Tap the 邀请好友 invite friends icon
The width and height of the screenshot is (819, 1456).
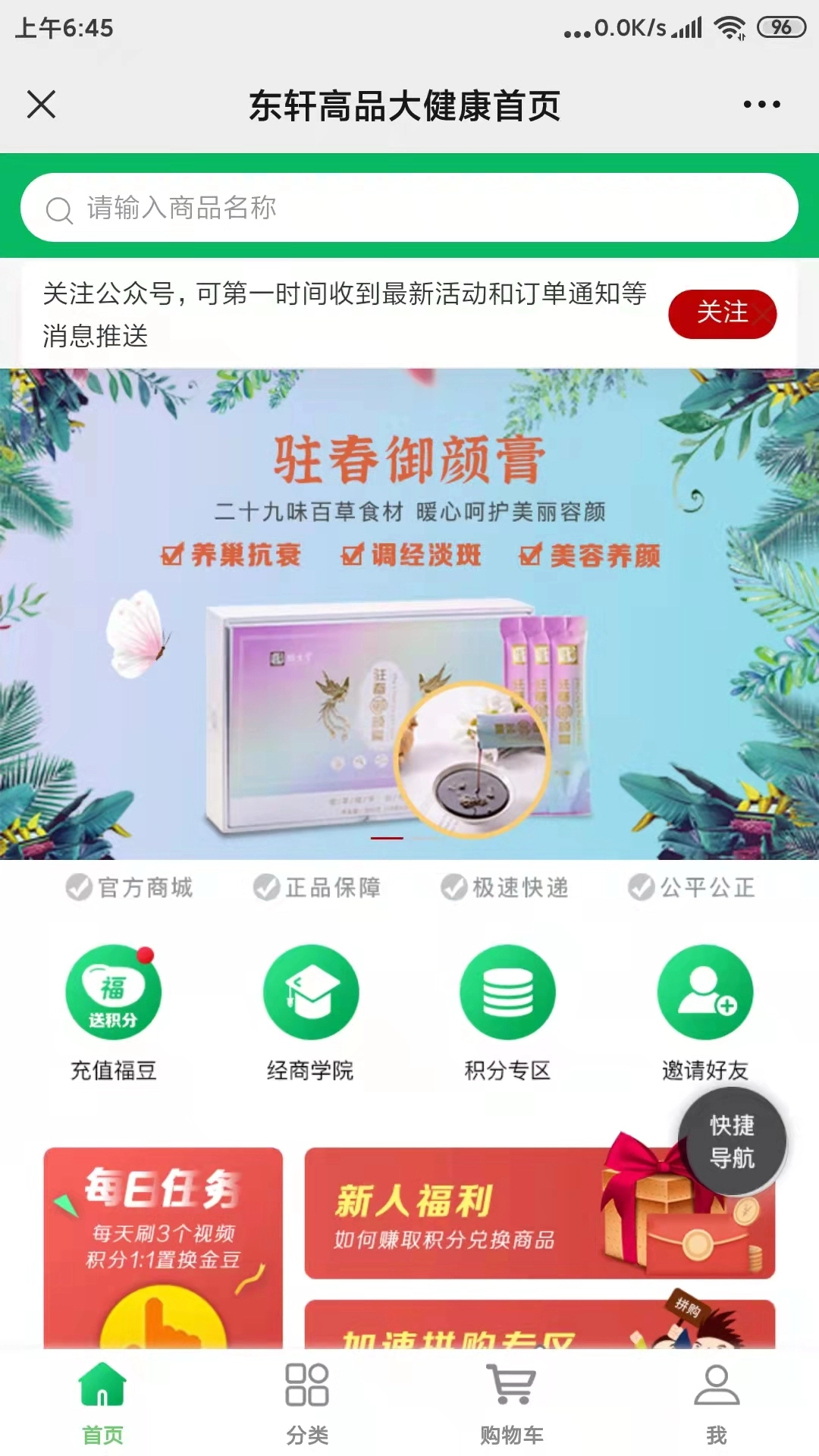704,993
